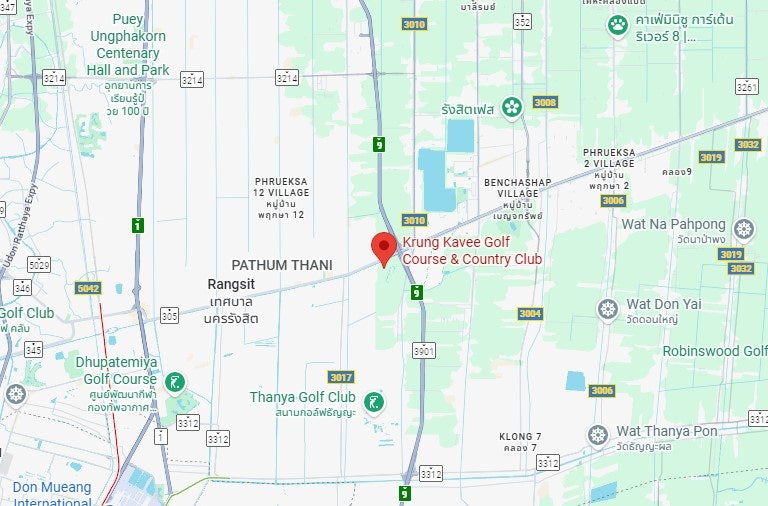Open the Wat Na Pahpong temple marker
The height and width of the screenshot is (506, 768).
pos(743,230)
